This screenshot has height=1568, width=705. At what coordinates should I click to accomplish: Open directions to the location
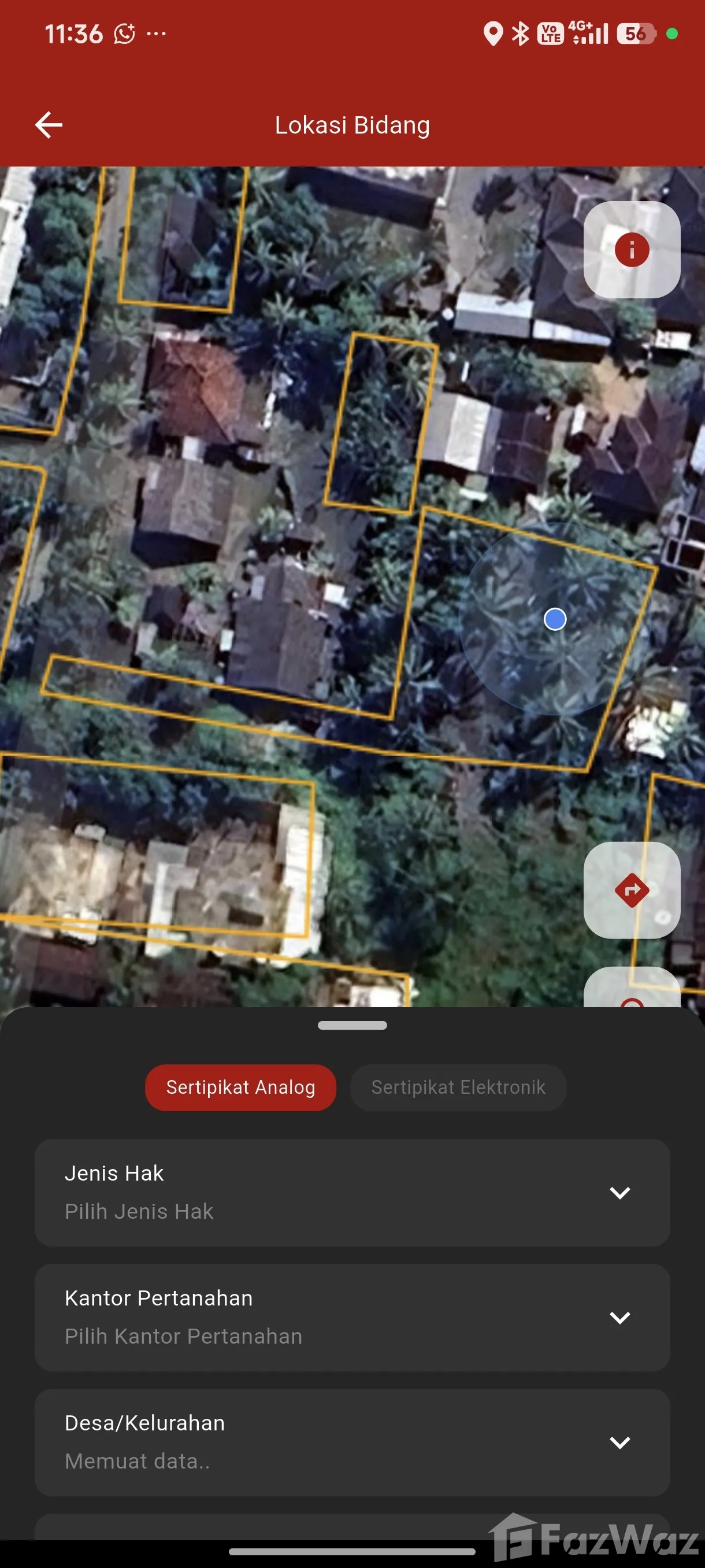point(632,890)
